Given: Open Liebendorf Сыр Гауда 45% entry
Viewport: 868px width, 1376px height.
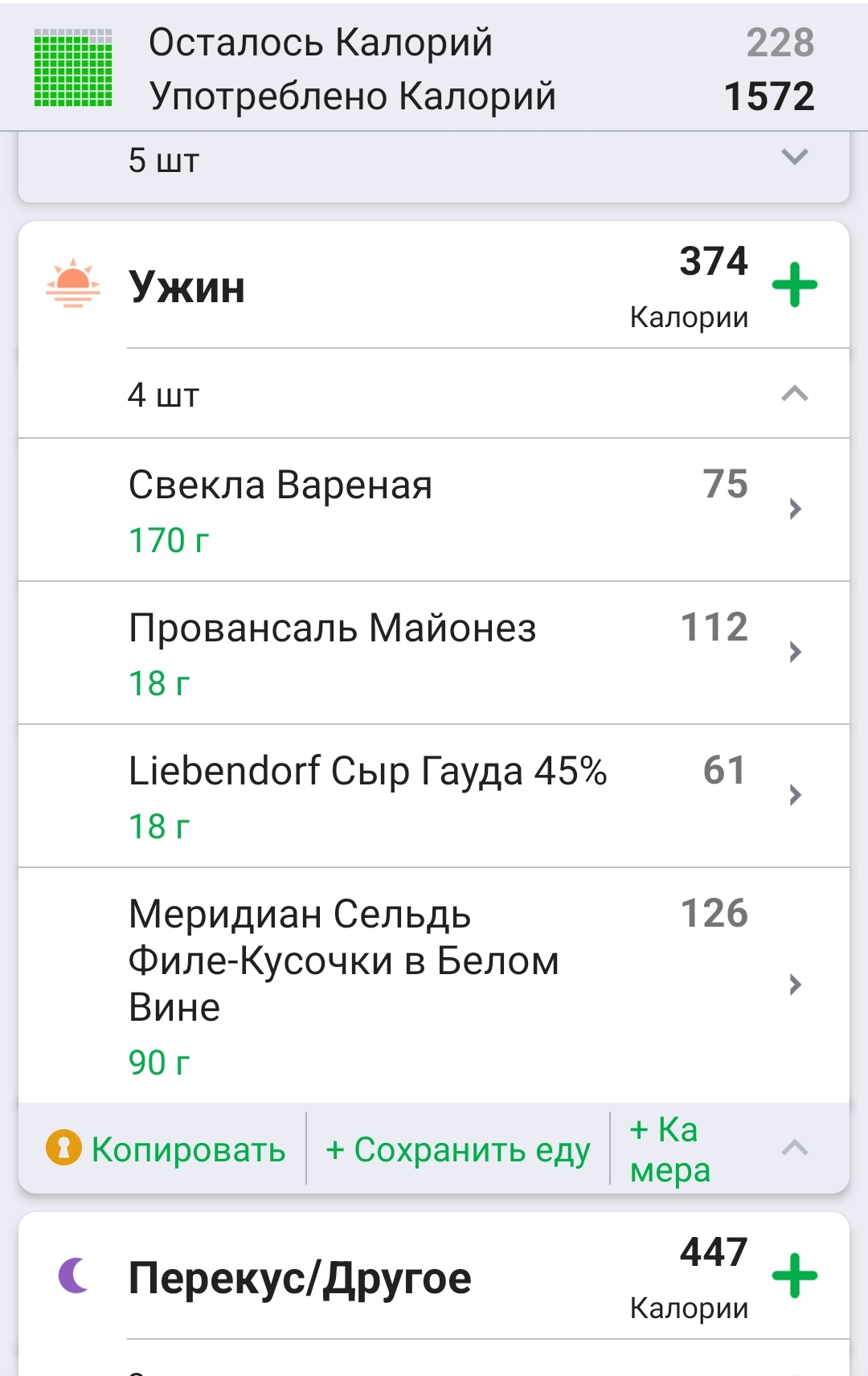Looking at the screenshot, I should 434,796.
